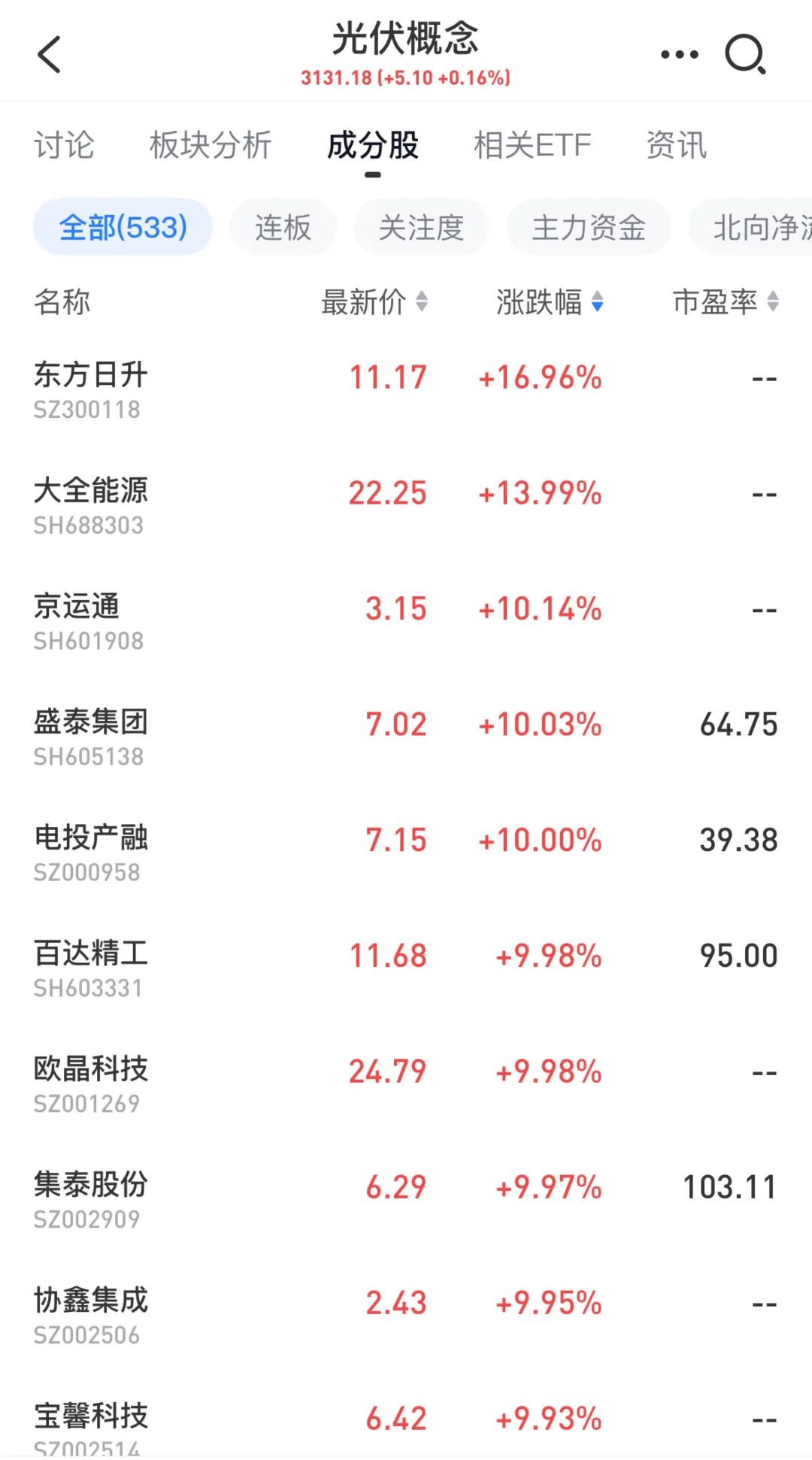
Task: Switch to the 讨论 tab
Action: click(64, 145)
